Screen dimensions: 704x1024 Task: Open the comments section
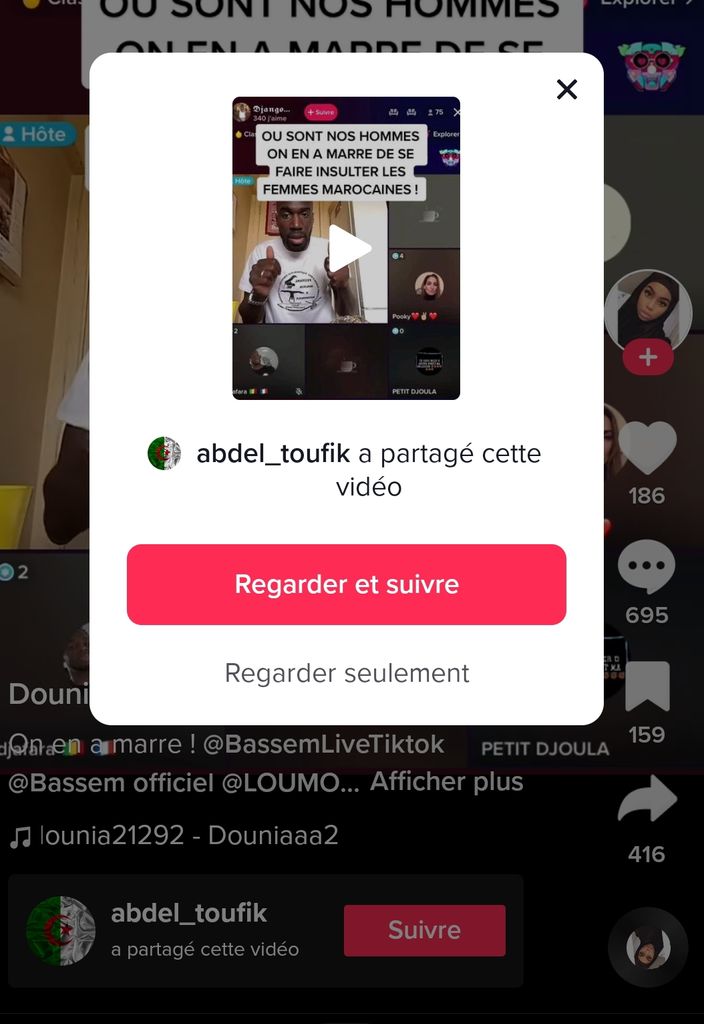point(647,567)
